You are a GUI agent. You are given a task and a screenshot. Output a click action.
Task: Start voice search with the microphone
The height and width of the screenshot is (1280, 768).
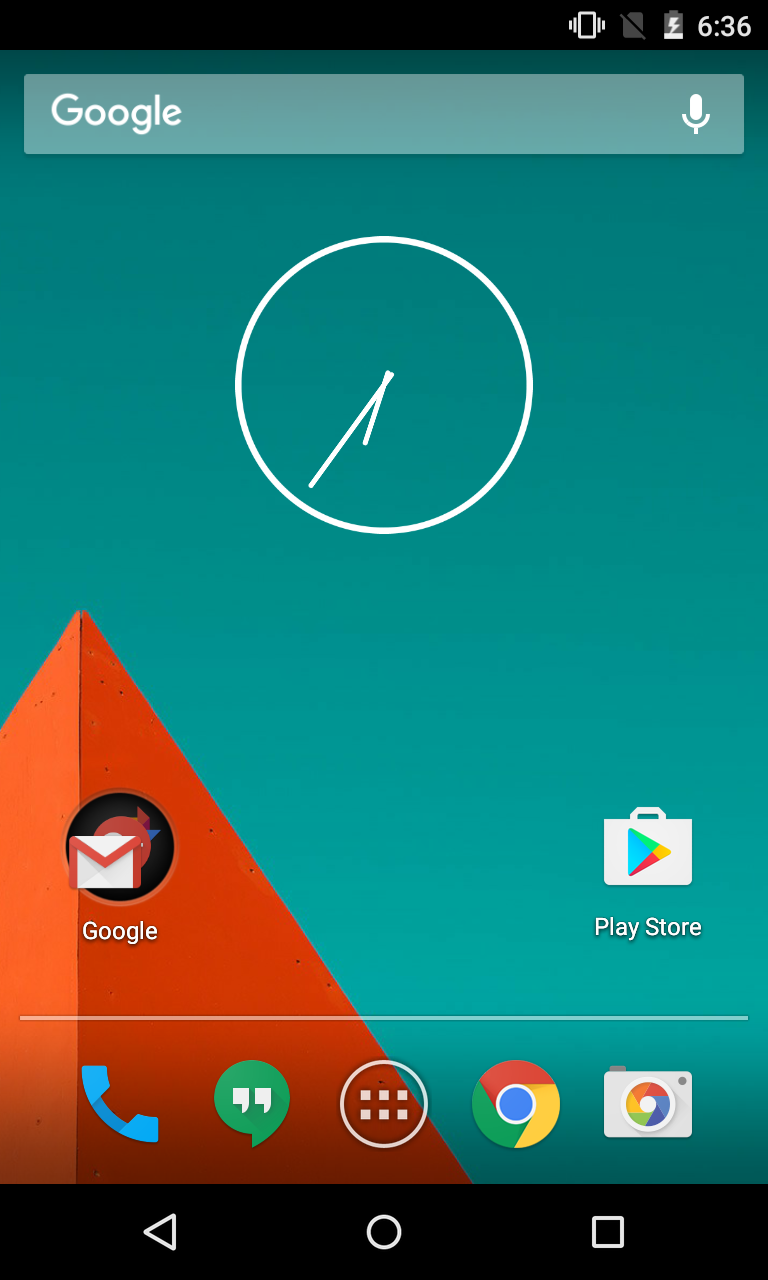tap(695, 114)
